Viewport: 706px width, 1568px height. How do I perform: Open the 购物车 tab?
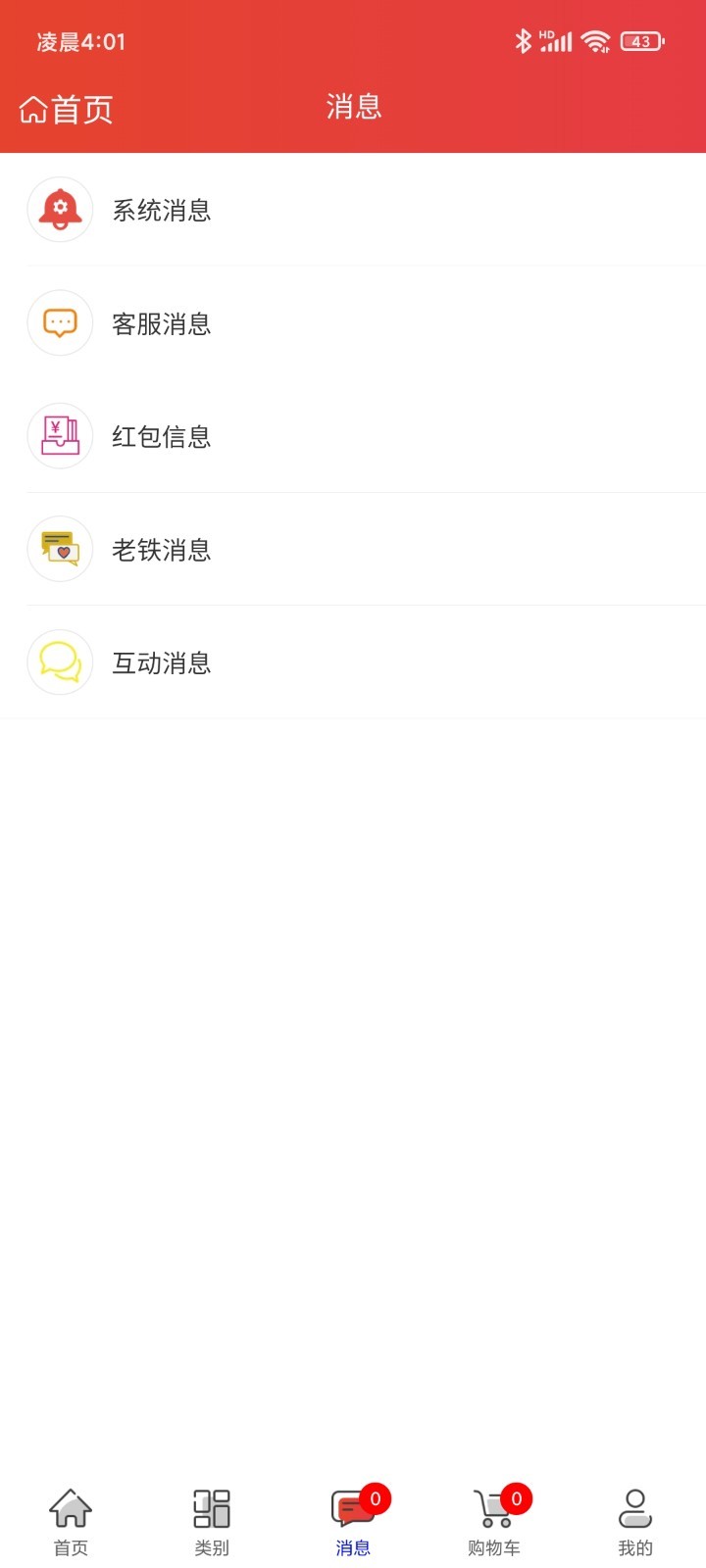coord(494,1521)
